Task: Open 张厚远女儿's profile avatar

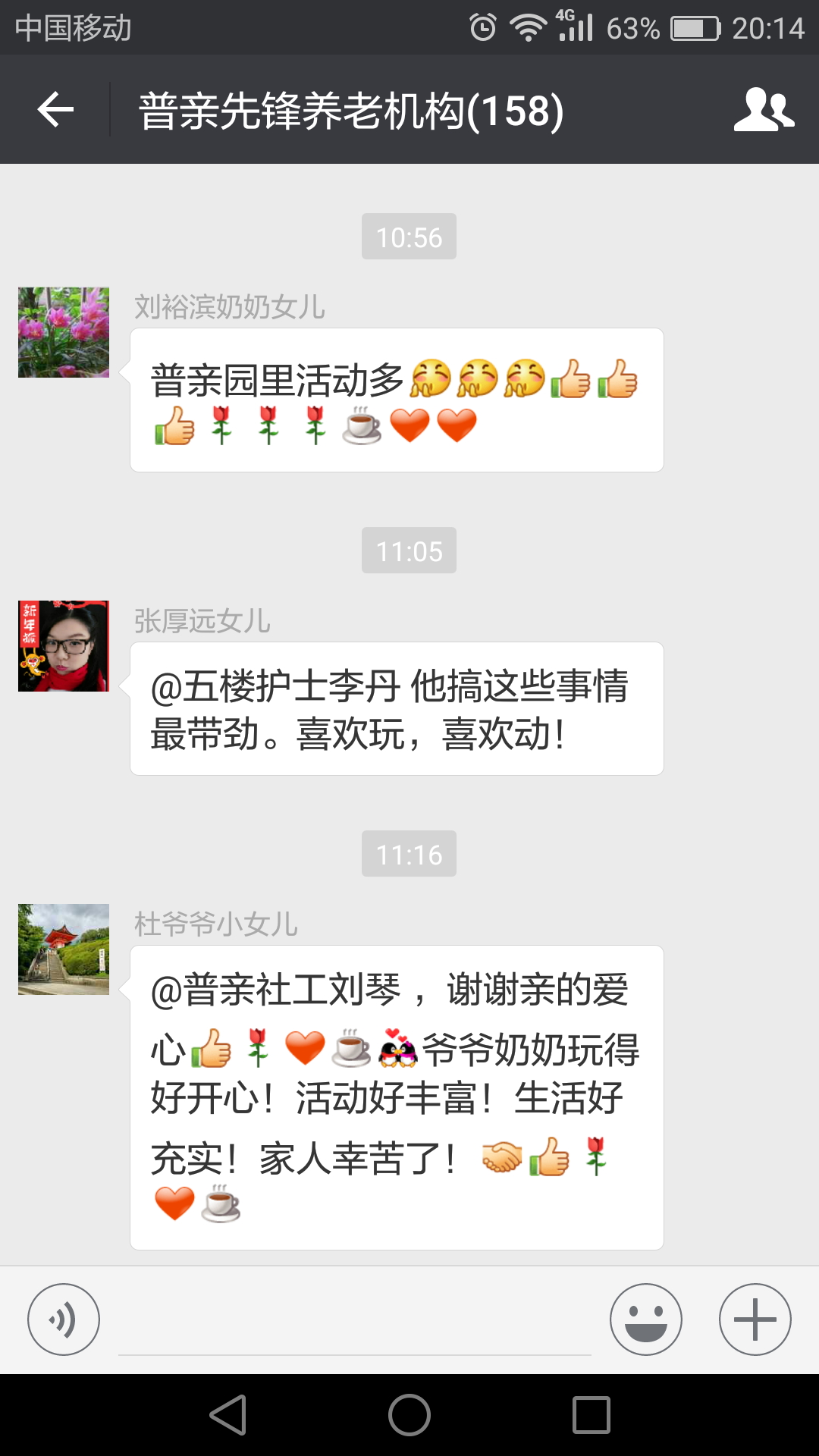Action: coord(64,646)
